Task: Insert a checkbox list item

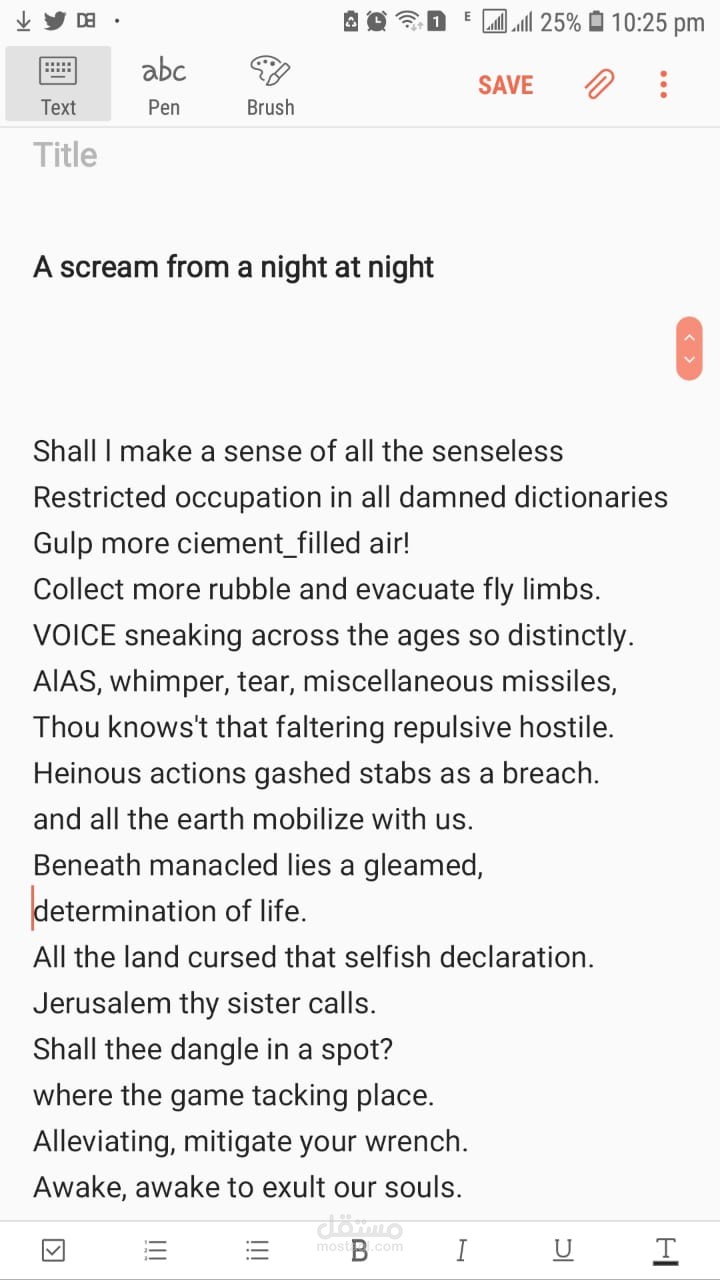Action: [x=53, y=1249]
